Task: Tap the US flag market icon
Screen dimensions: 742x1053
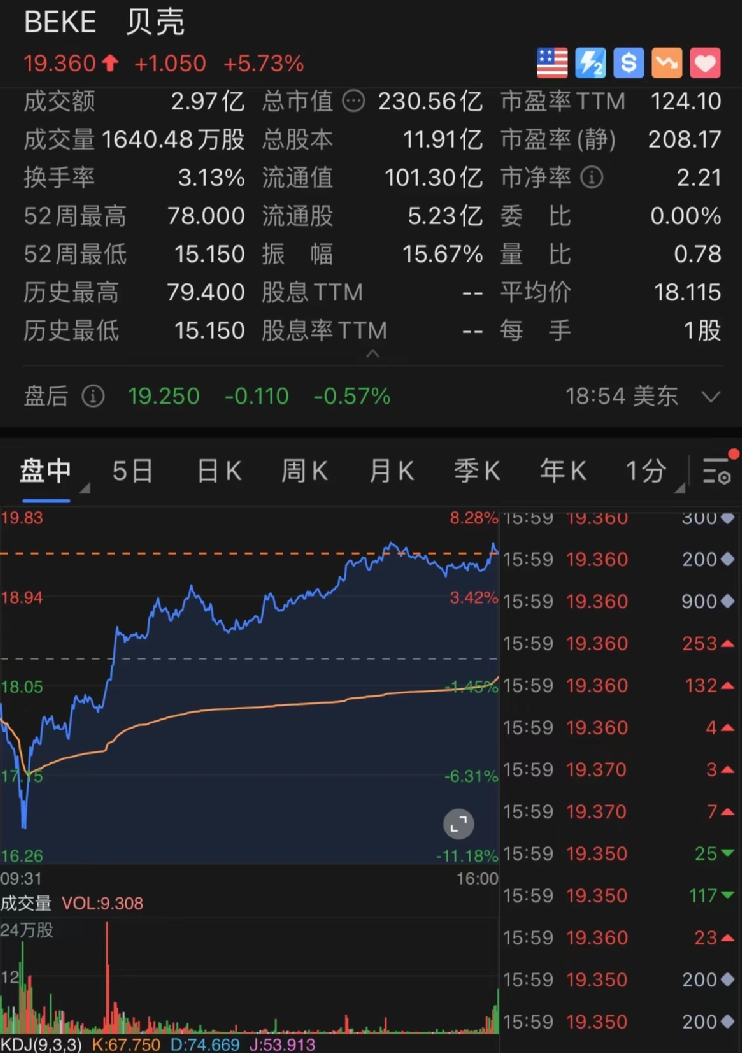Action: pyautogui.click(x=552, y=64)
